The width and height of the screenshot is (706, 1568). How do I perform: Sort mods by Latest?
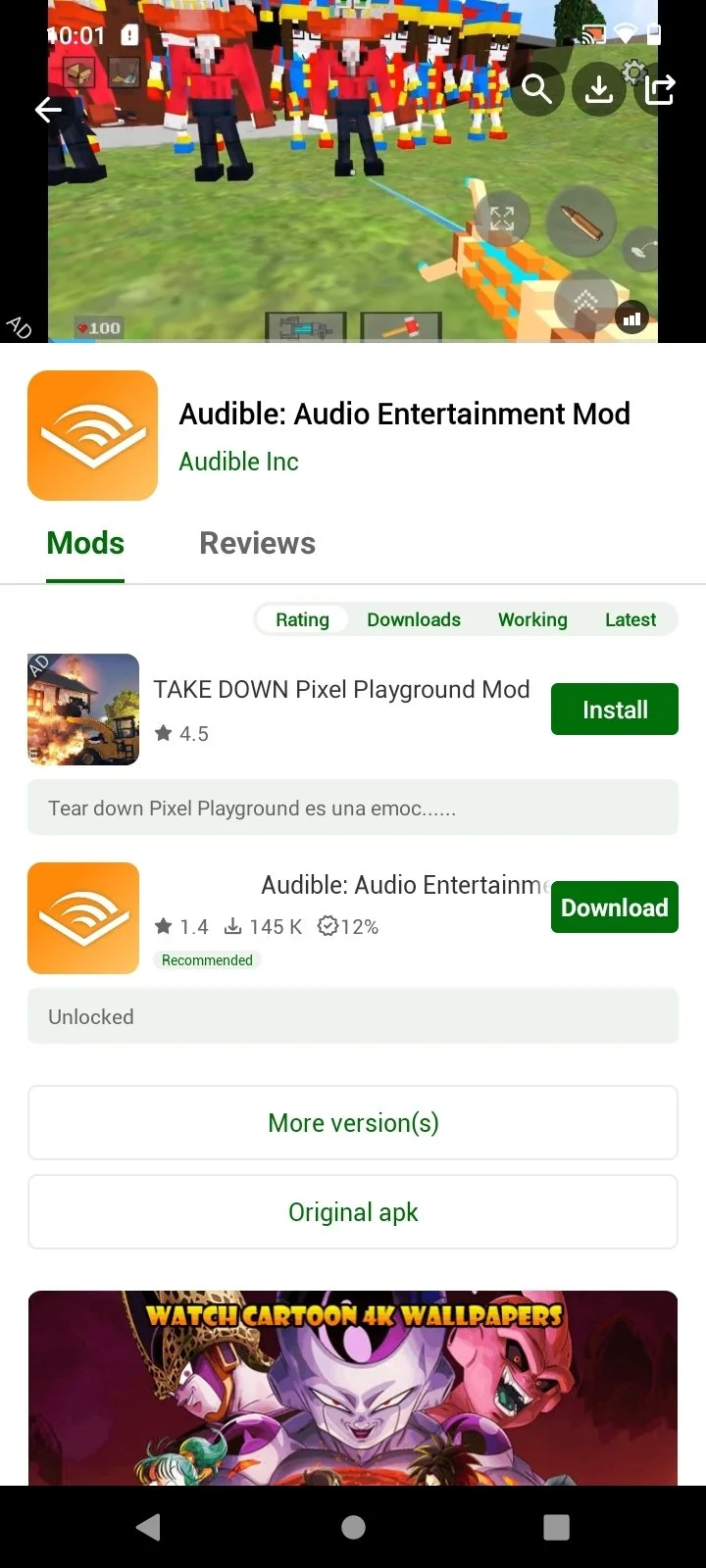pyautogui.click(x=630, y=619)
